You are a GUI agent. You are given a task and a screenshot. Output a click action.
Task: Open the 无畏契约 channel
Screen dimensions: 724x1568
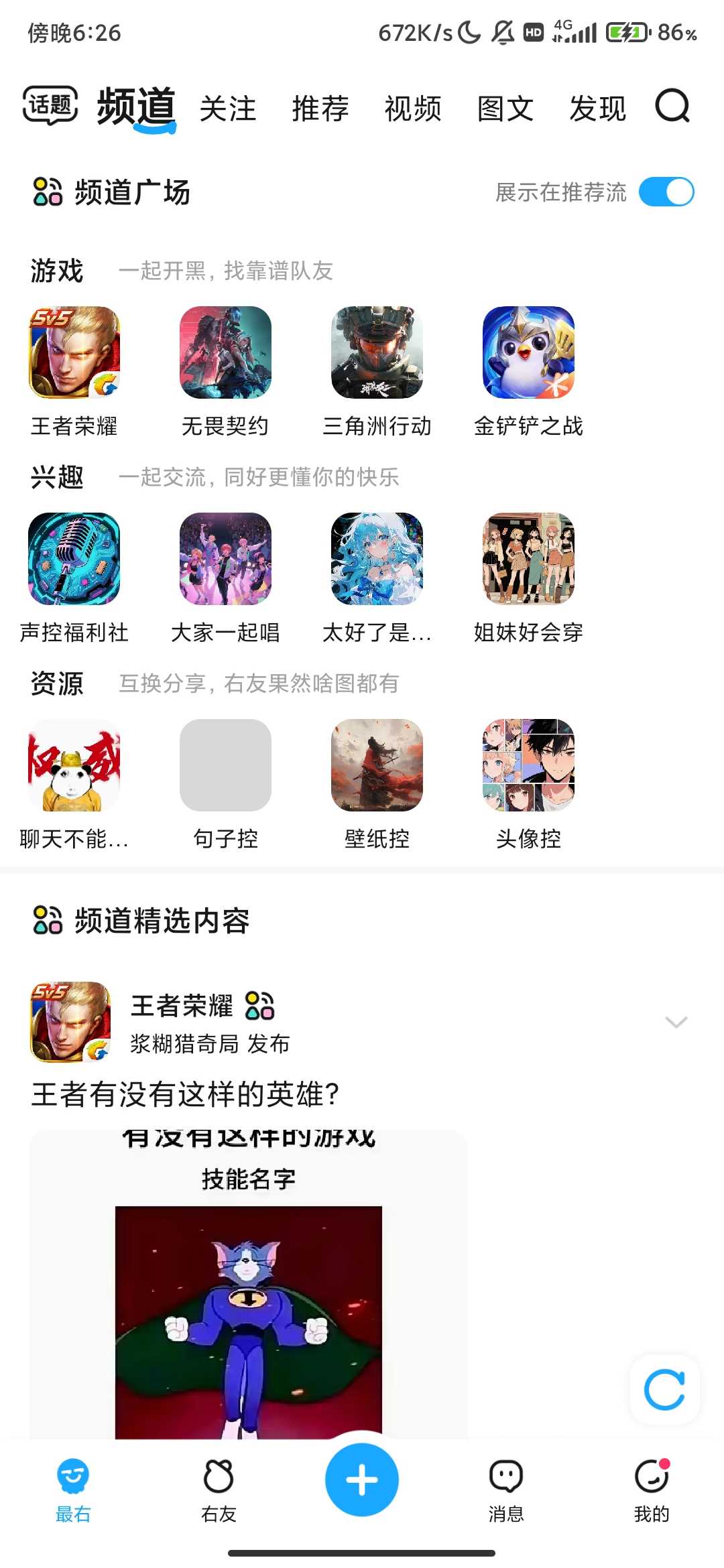[225, 353]
